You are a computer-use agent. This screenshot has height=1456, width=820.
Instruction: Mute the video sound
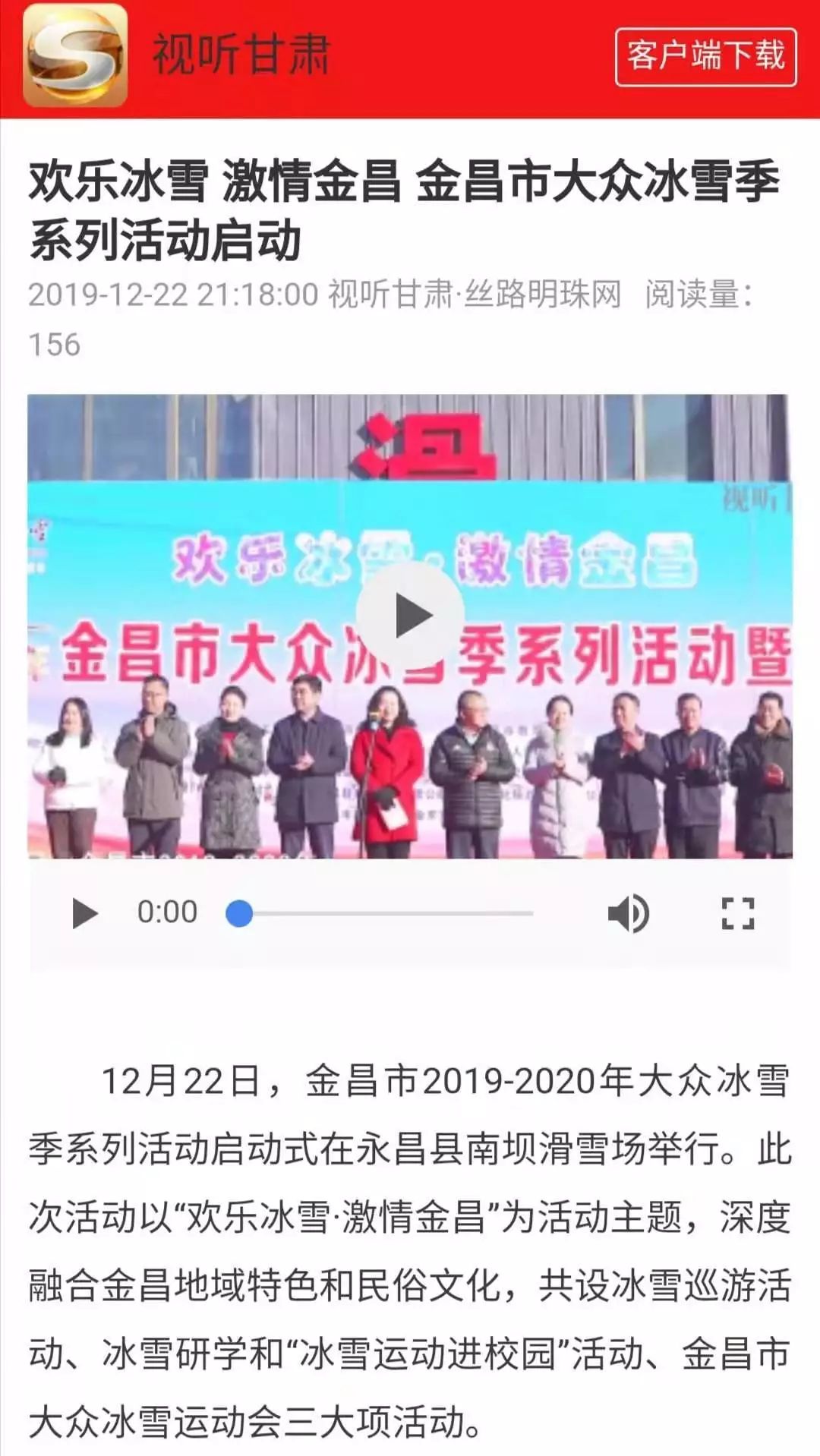click(628, 913)
